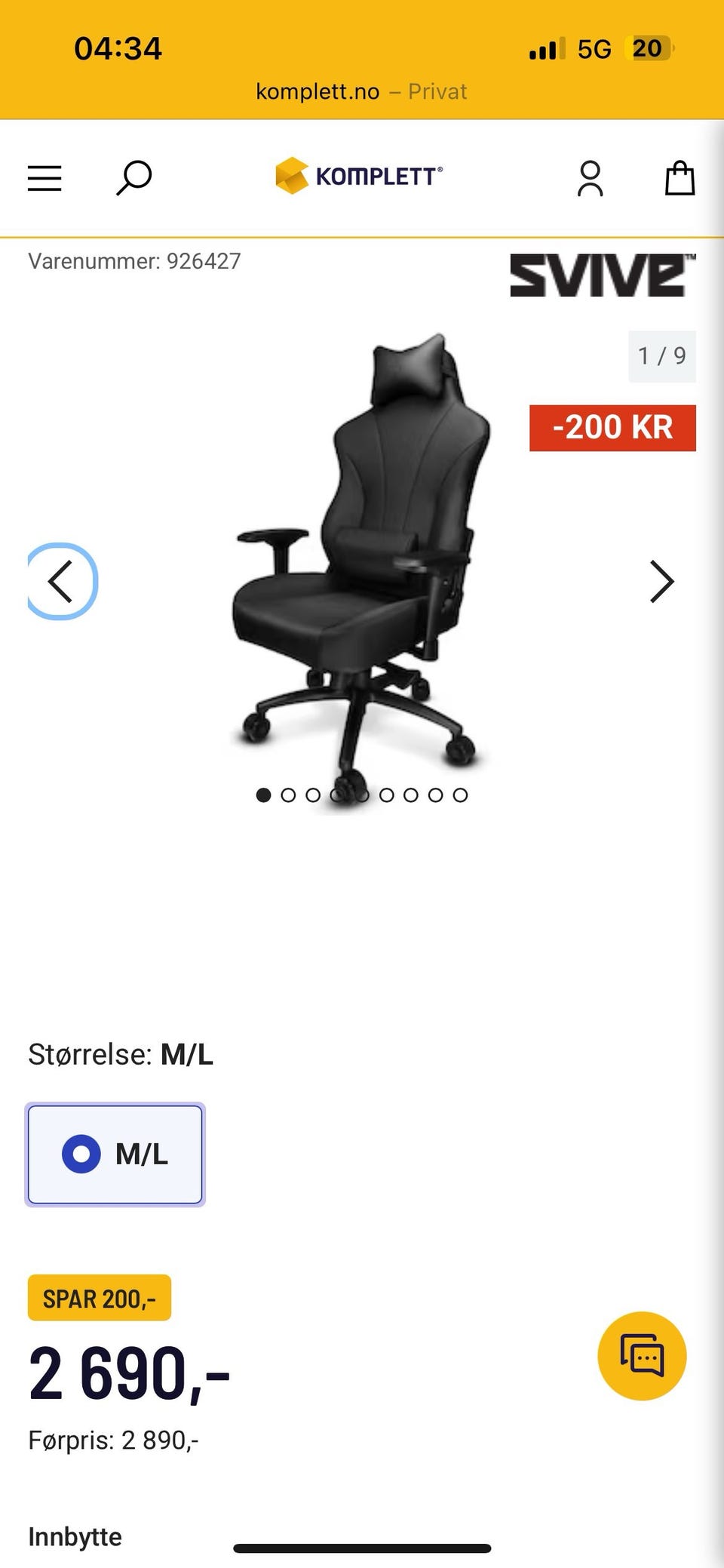This screenshot has height=1568, width=724.
Task: Open the user account icon
Action: tap(590, 178)
